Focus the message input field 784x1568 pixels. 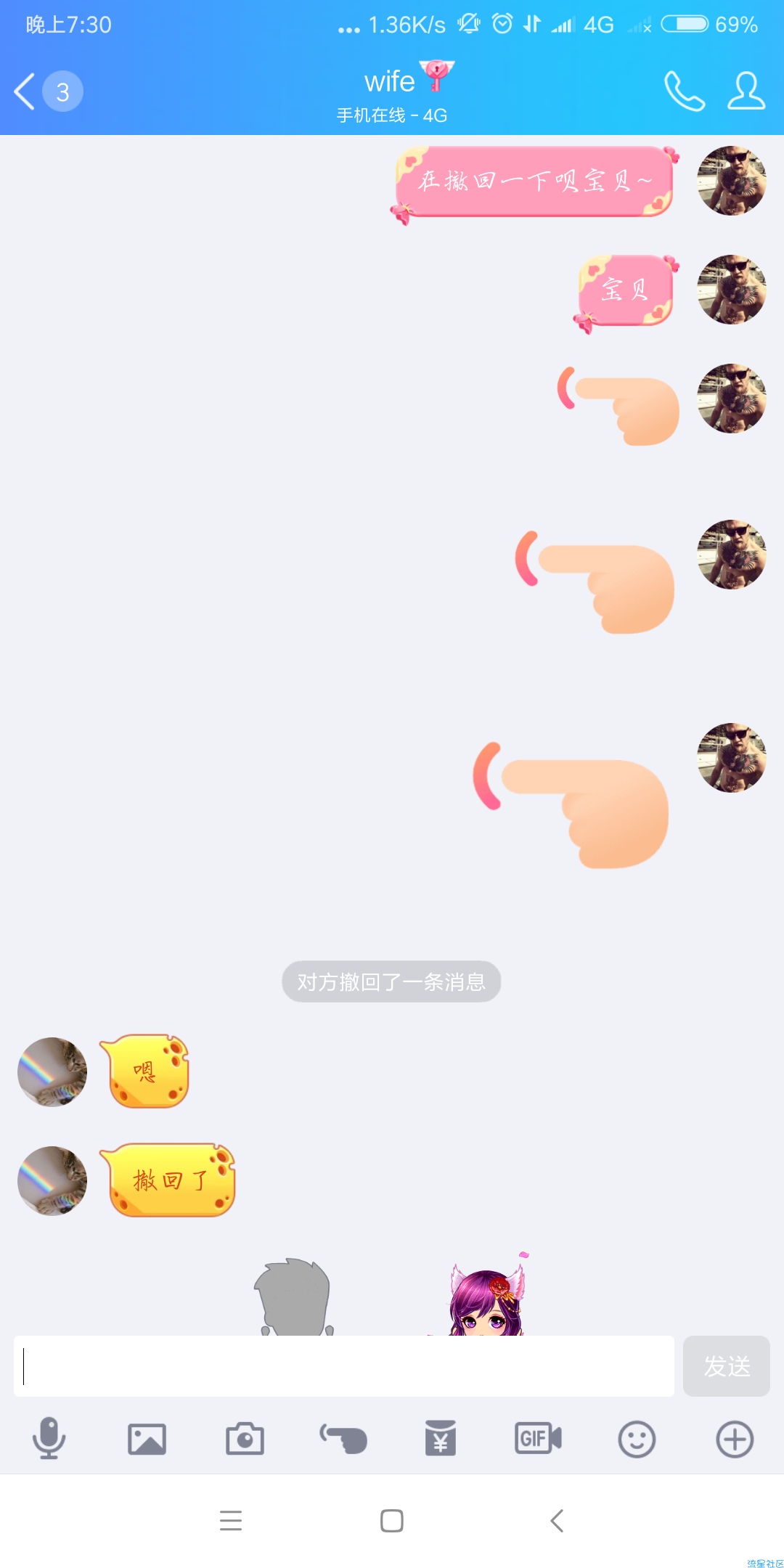[344, 1366]
